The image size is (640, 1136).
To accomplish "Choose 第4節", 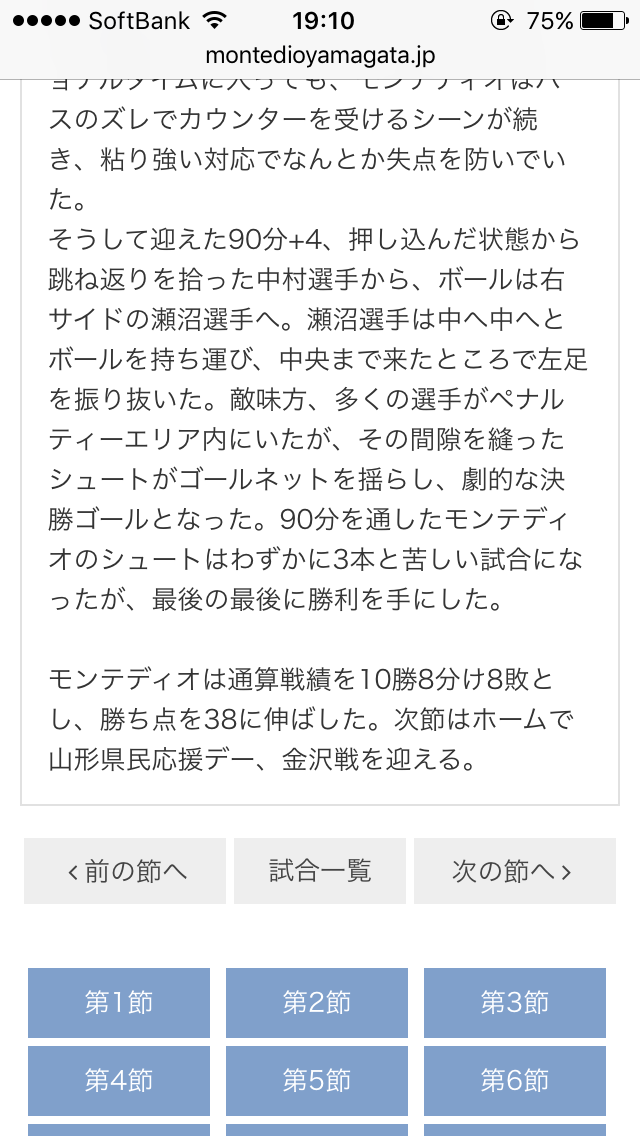I will click(x=119, y=1081).
